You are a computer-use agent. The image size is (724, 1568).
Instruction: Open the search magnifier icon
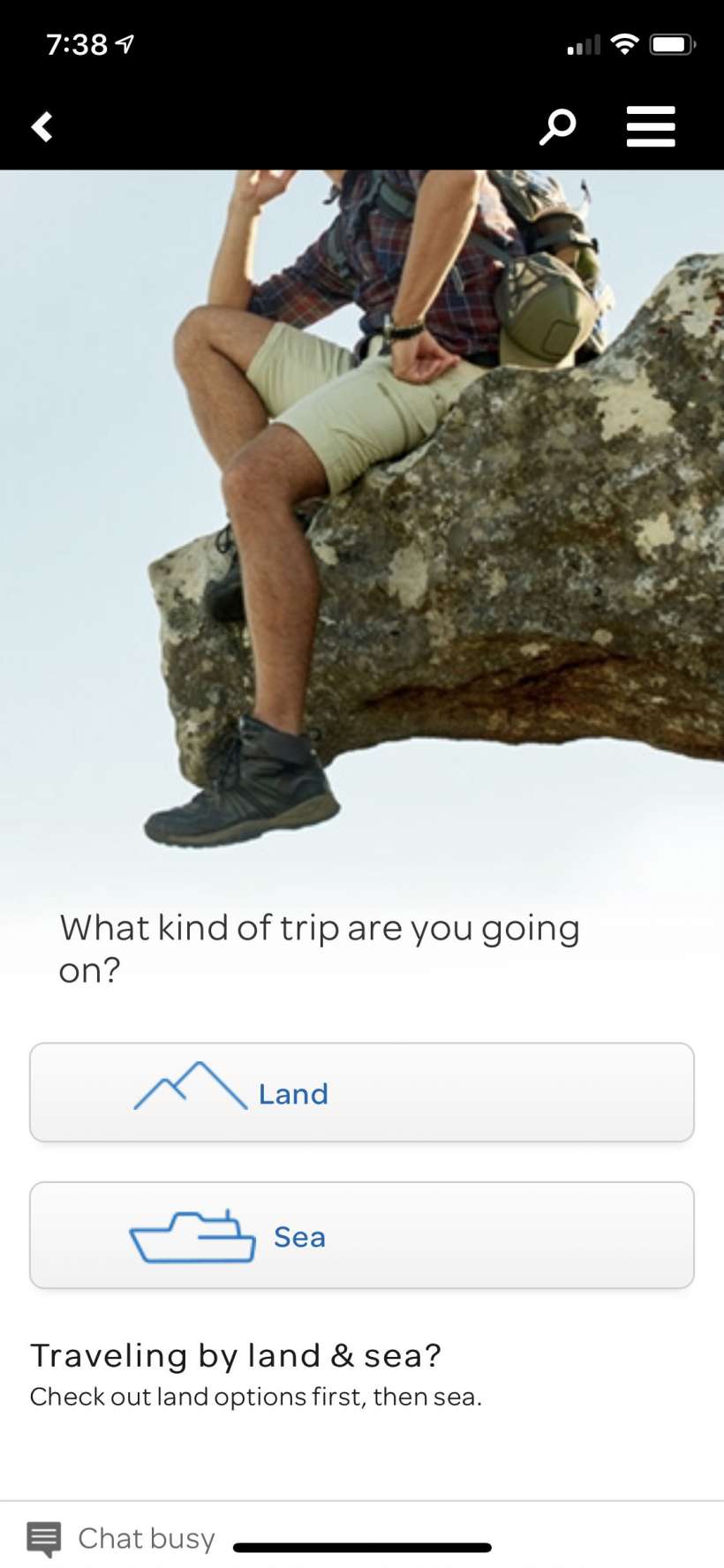(x=557, y=126)
